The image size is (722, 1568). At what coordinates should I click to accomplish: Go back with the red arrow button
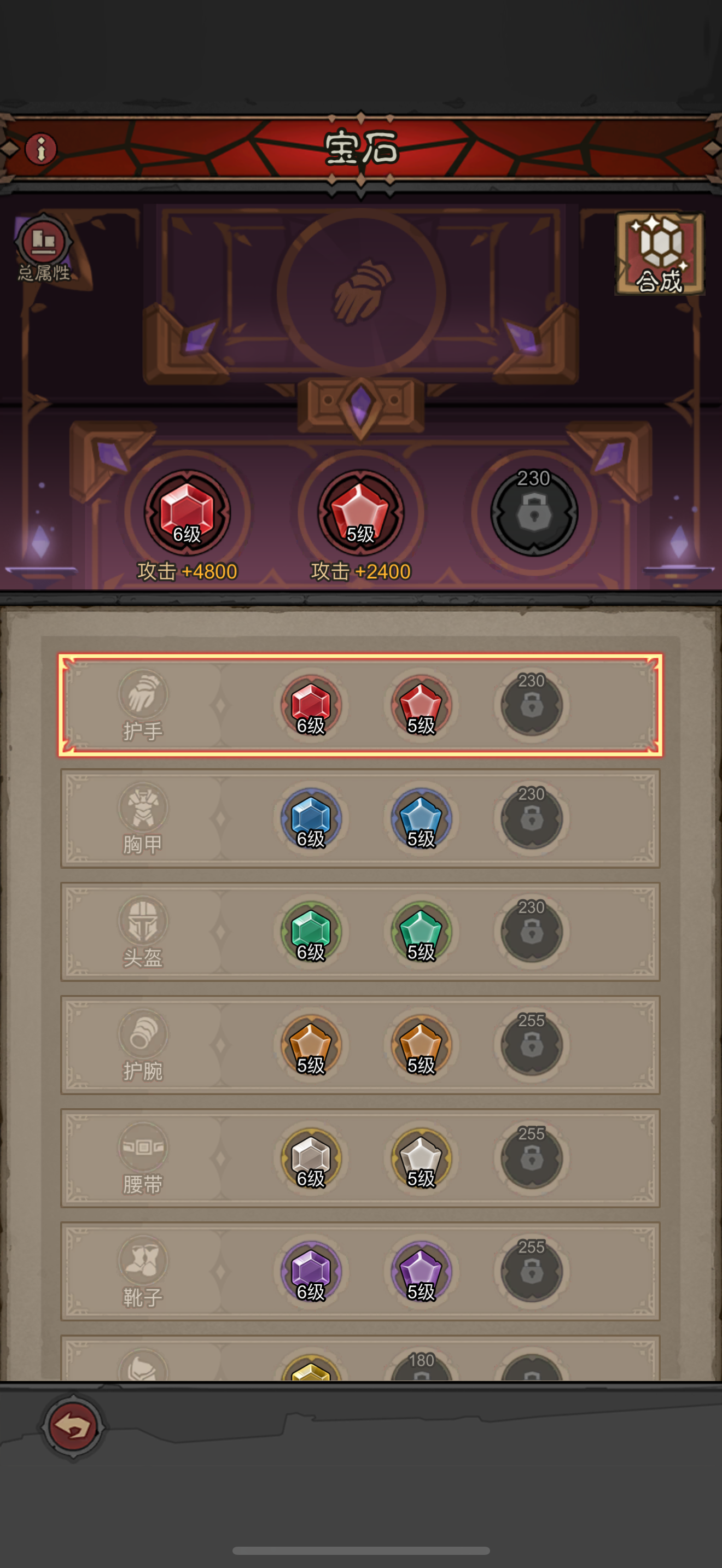(73, 1427)
